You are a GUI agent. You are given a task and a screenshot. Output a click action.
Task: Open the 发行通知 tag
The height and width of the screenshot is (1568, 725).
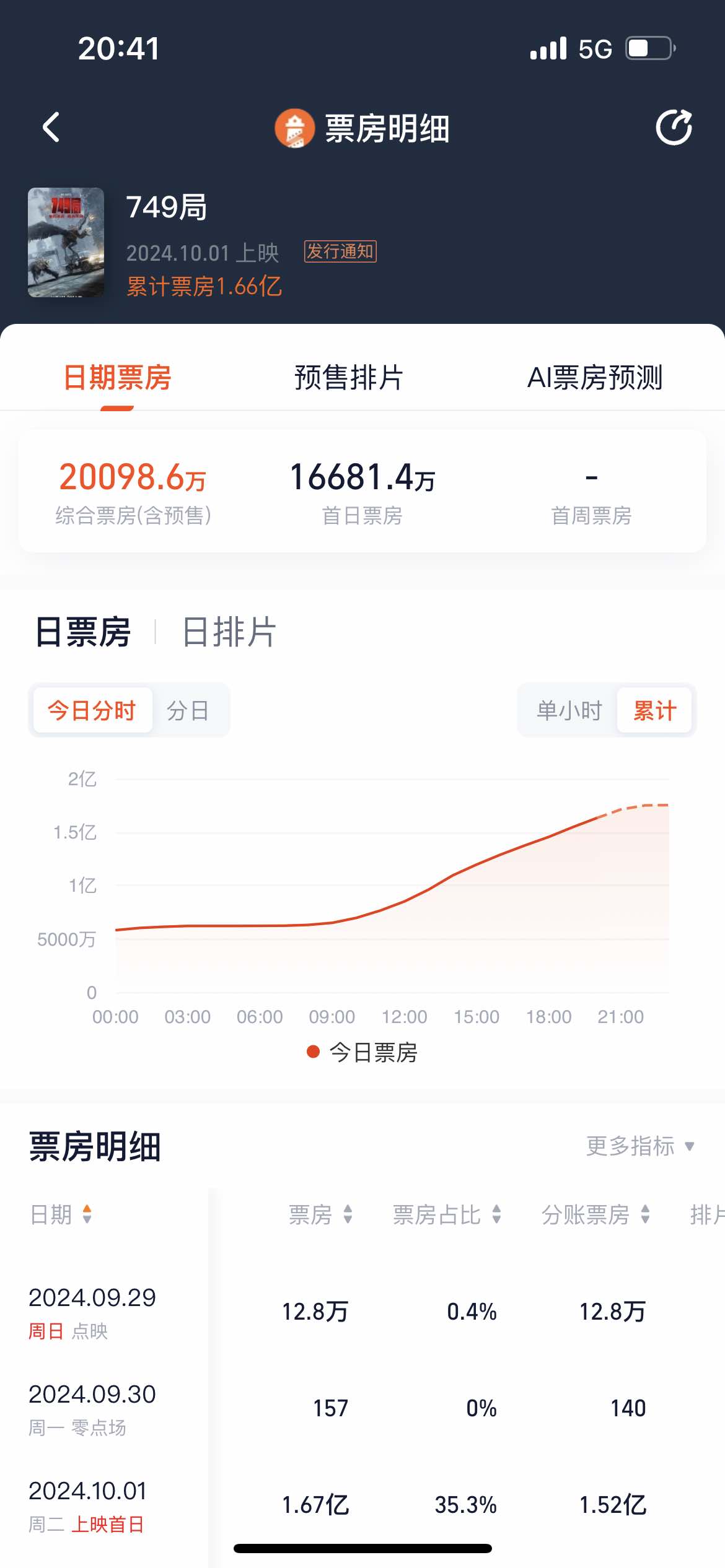pos(340,251)
